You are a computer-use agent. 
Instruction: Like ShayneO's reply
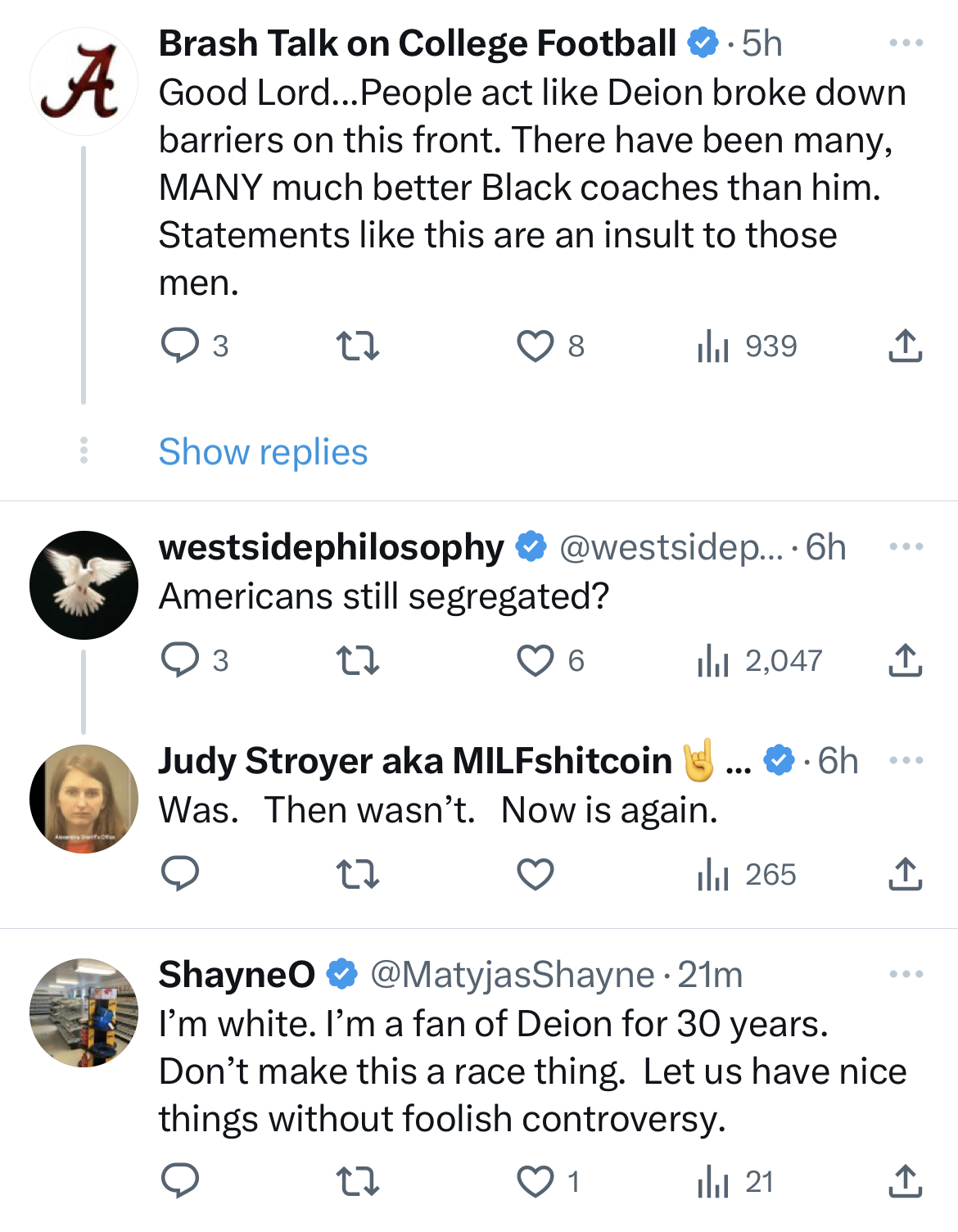[536, 1180]
